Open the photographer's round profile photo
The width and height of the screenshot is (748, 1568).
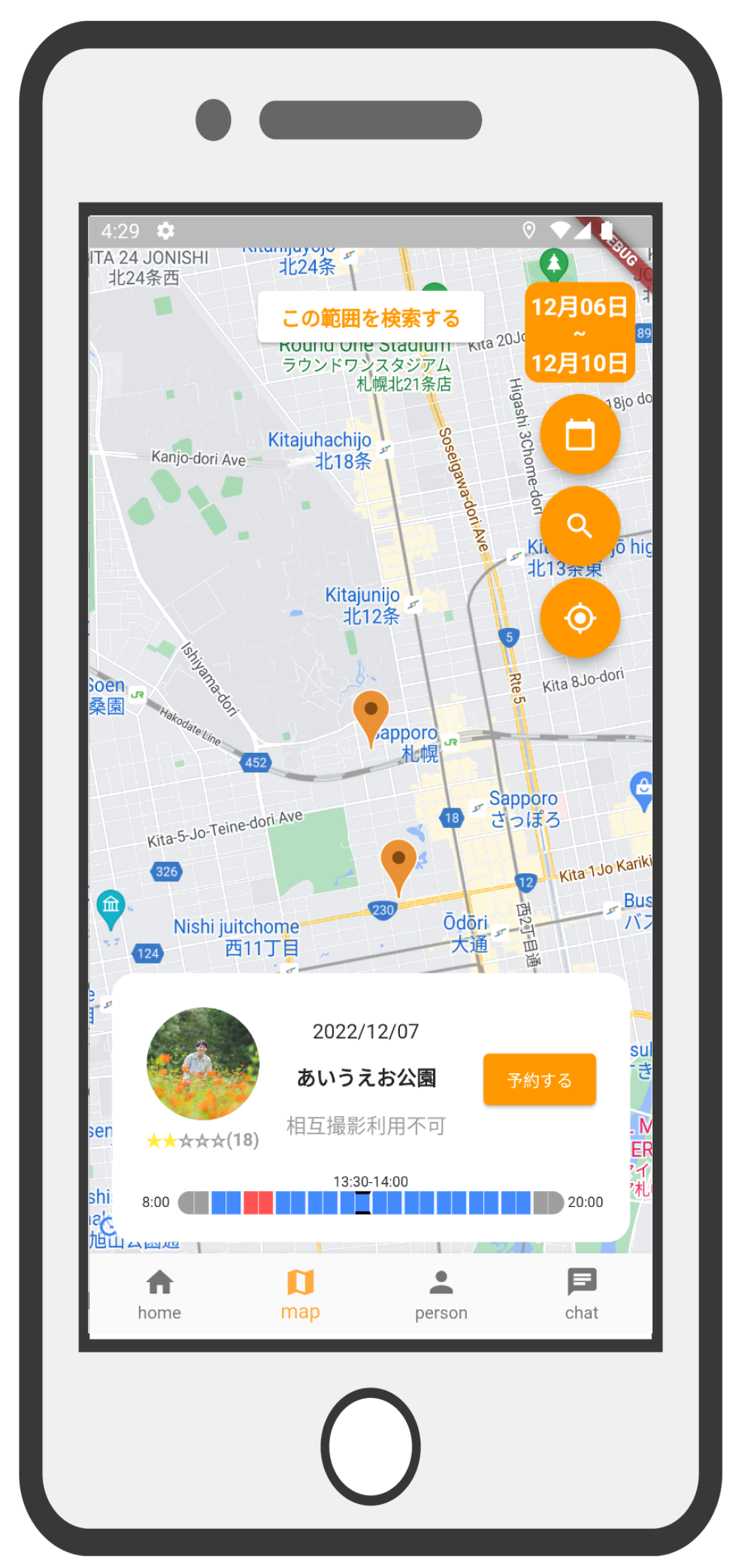[x=203, y=1063]
